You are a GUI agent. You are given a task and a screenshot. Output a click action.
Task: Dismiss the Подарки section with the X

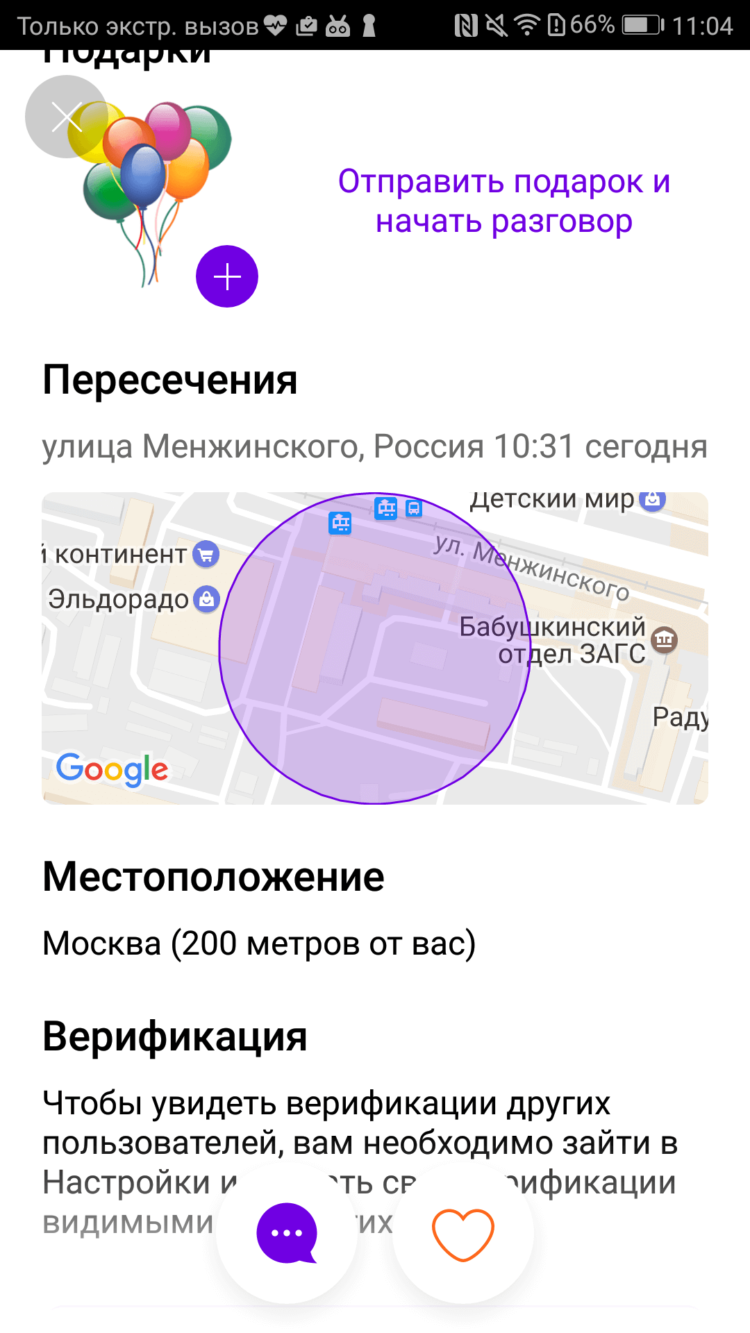pos(65,117)
